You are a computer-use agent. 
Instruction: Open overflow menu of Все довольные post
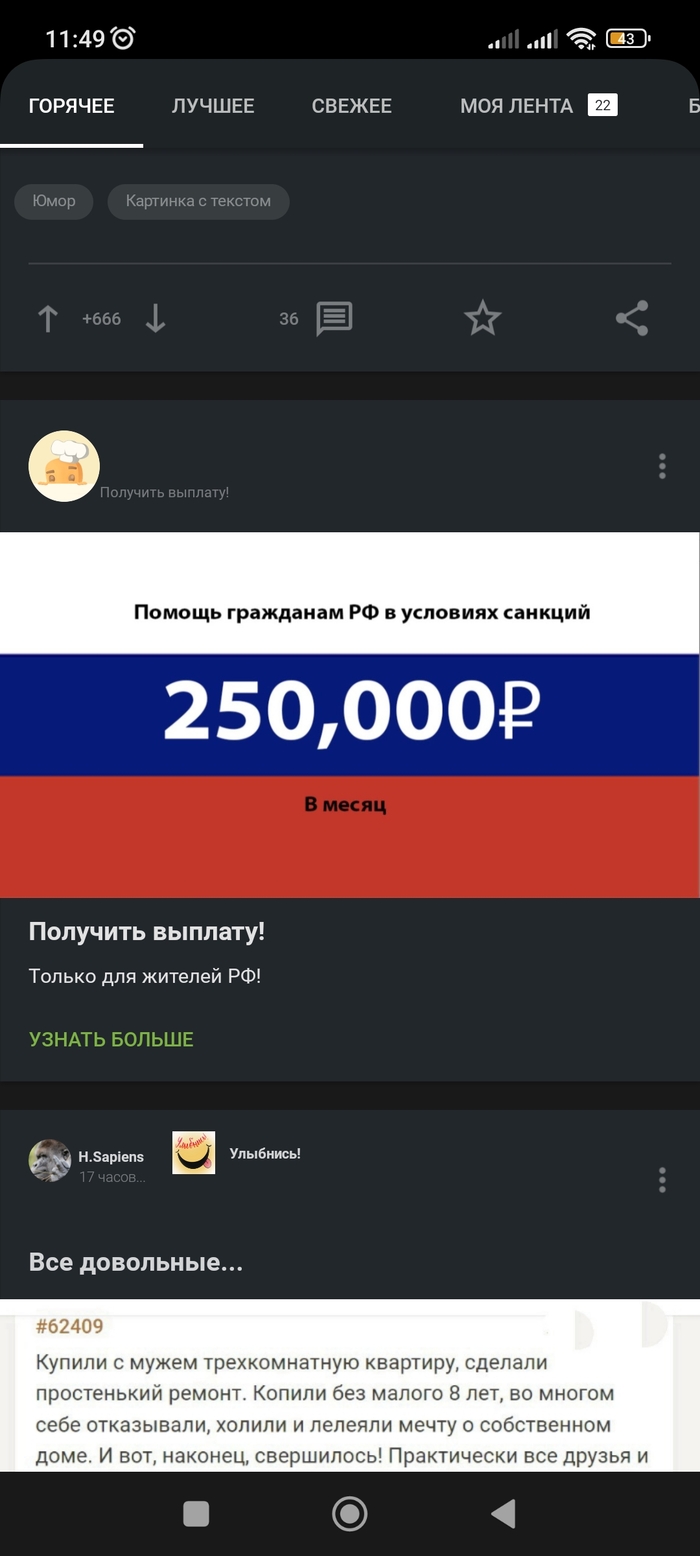pos(661,1180)
